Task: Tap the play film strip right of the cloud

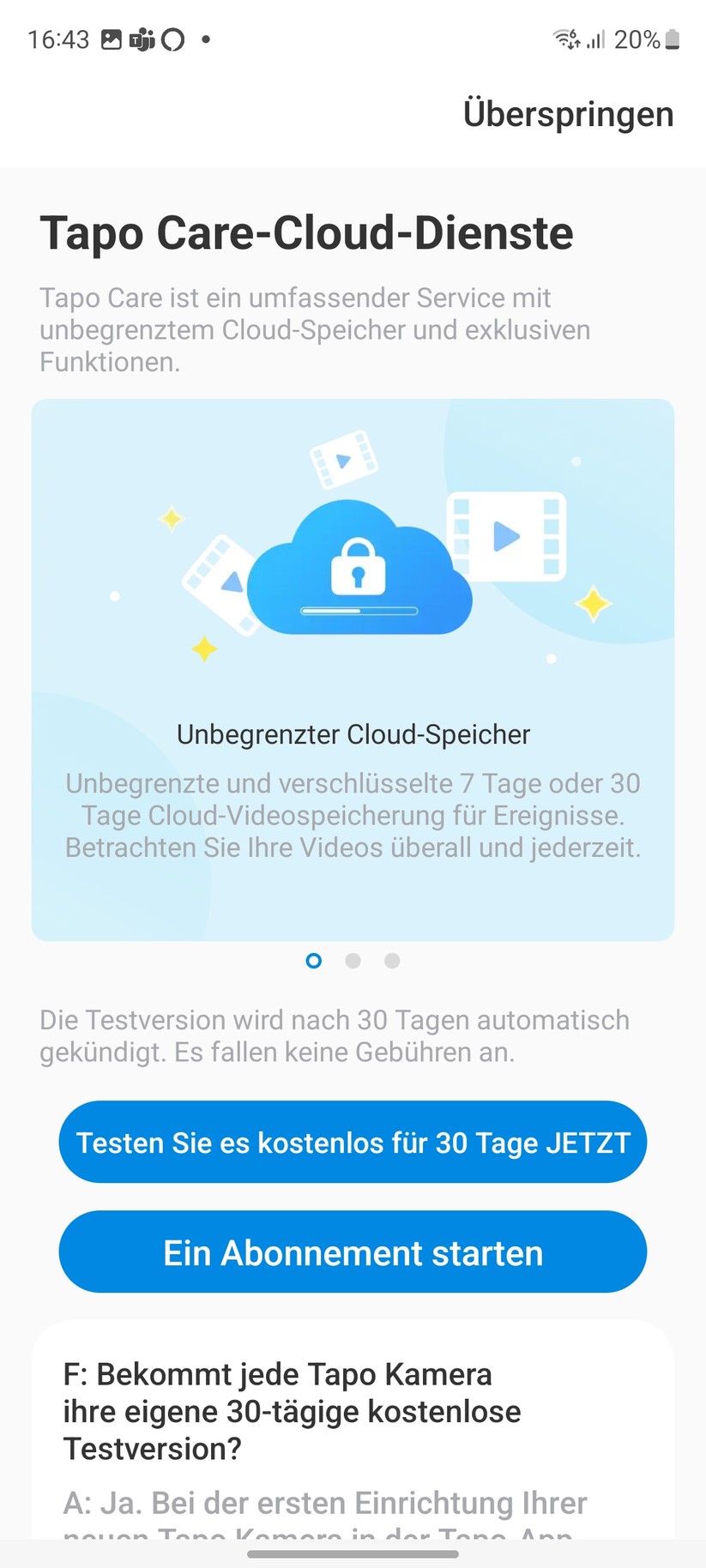Action: point(504,537)
